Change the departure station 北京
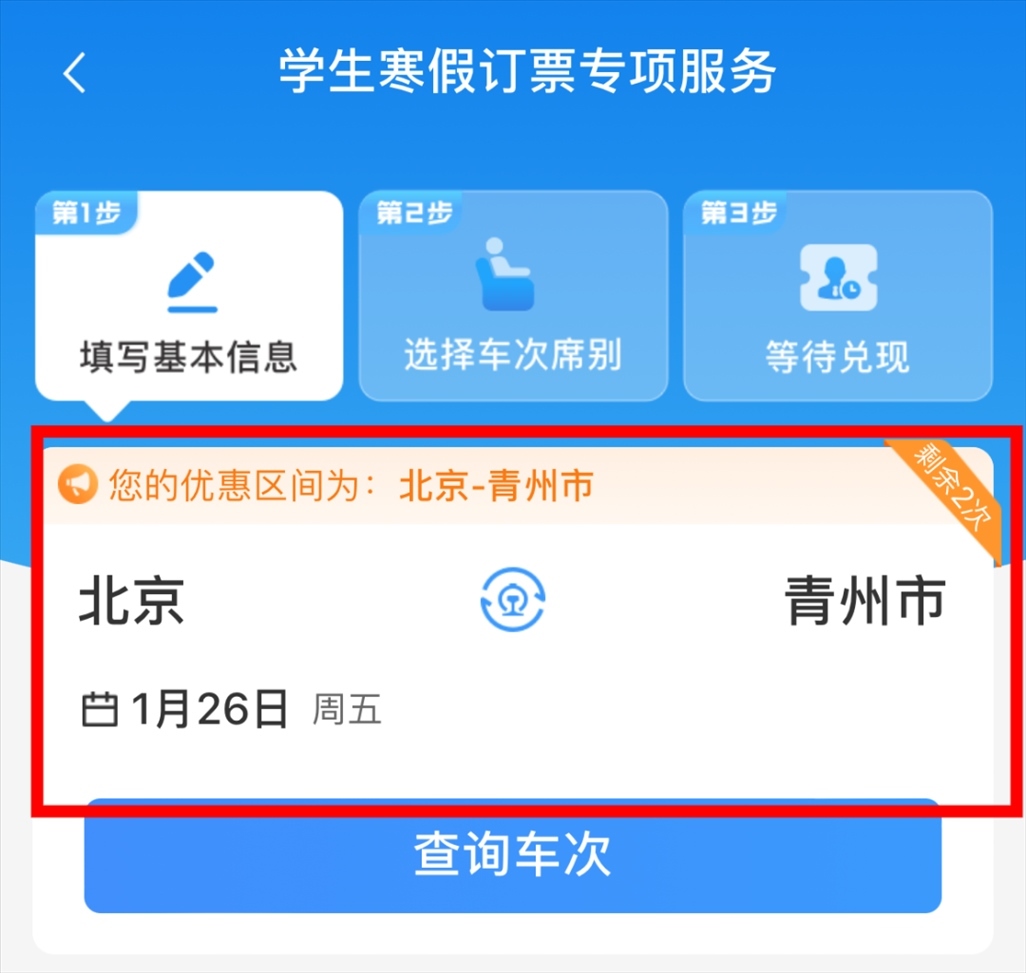This screenshot has height=973, width=1026. point(132,600)
